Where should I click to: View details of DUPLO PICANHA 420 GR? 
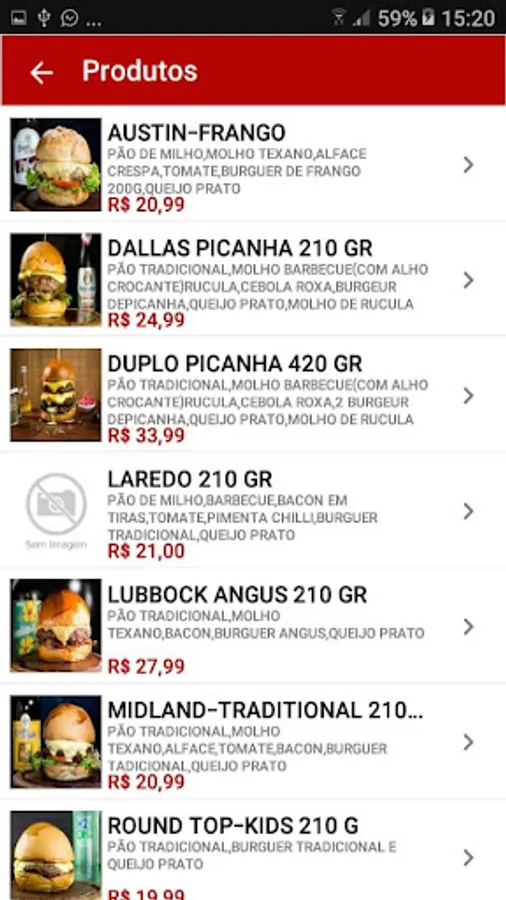(253, 395)
